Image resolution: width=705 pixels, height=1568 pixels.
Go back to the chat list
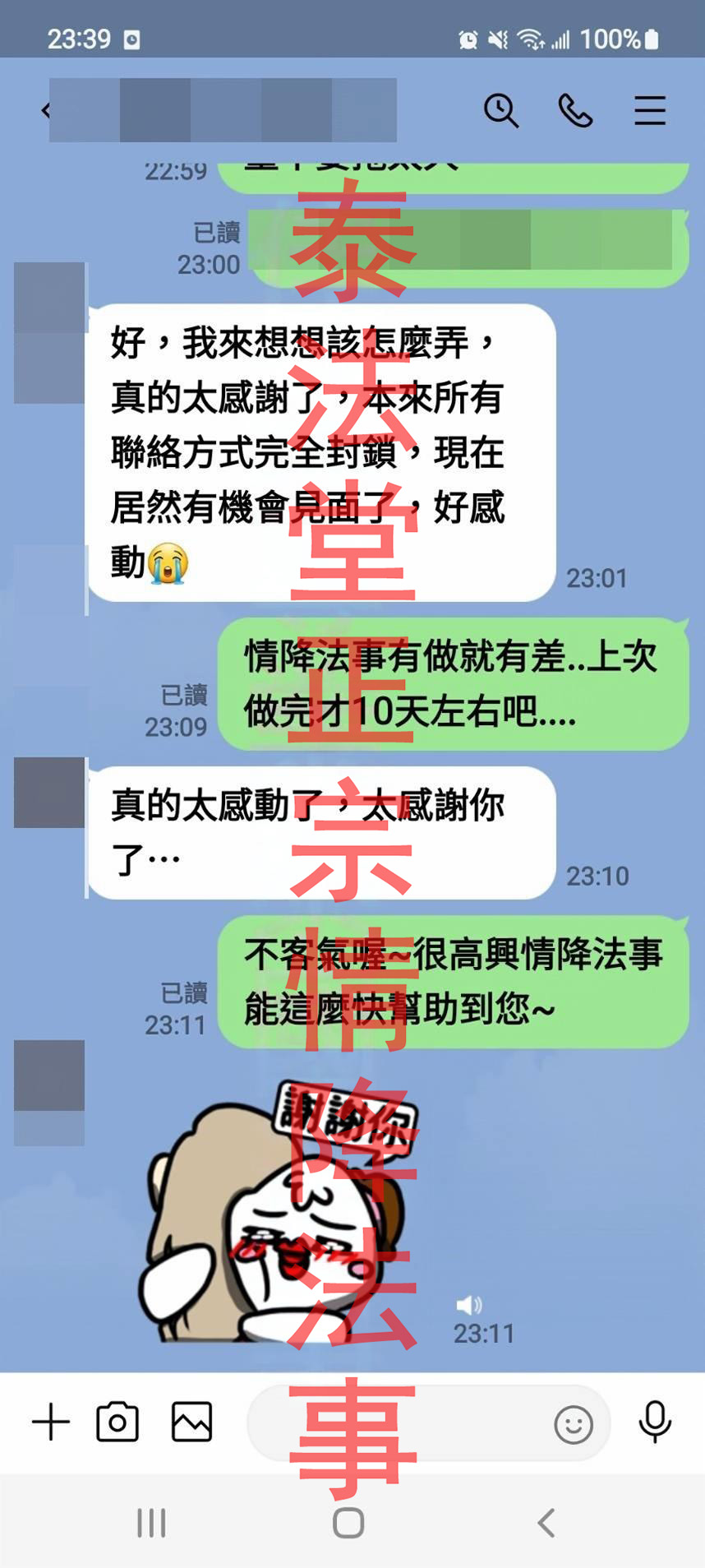pyautogui.click(x=45, y=110)
